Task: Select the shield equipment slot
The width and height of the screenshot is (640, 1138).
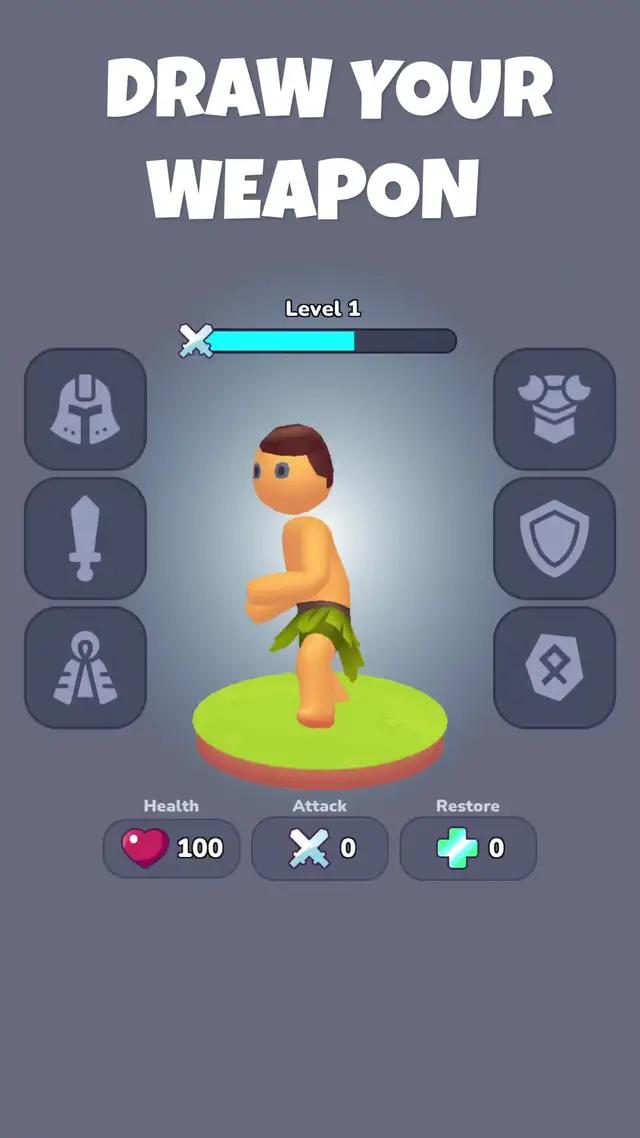Action: 554,538
